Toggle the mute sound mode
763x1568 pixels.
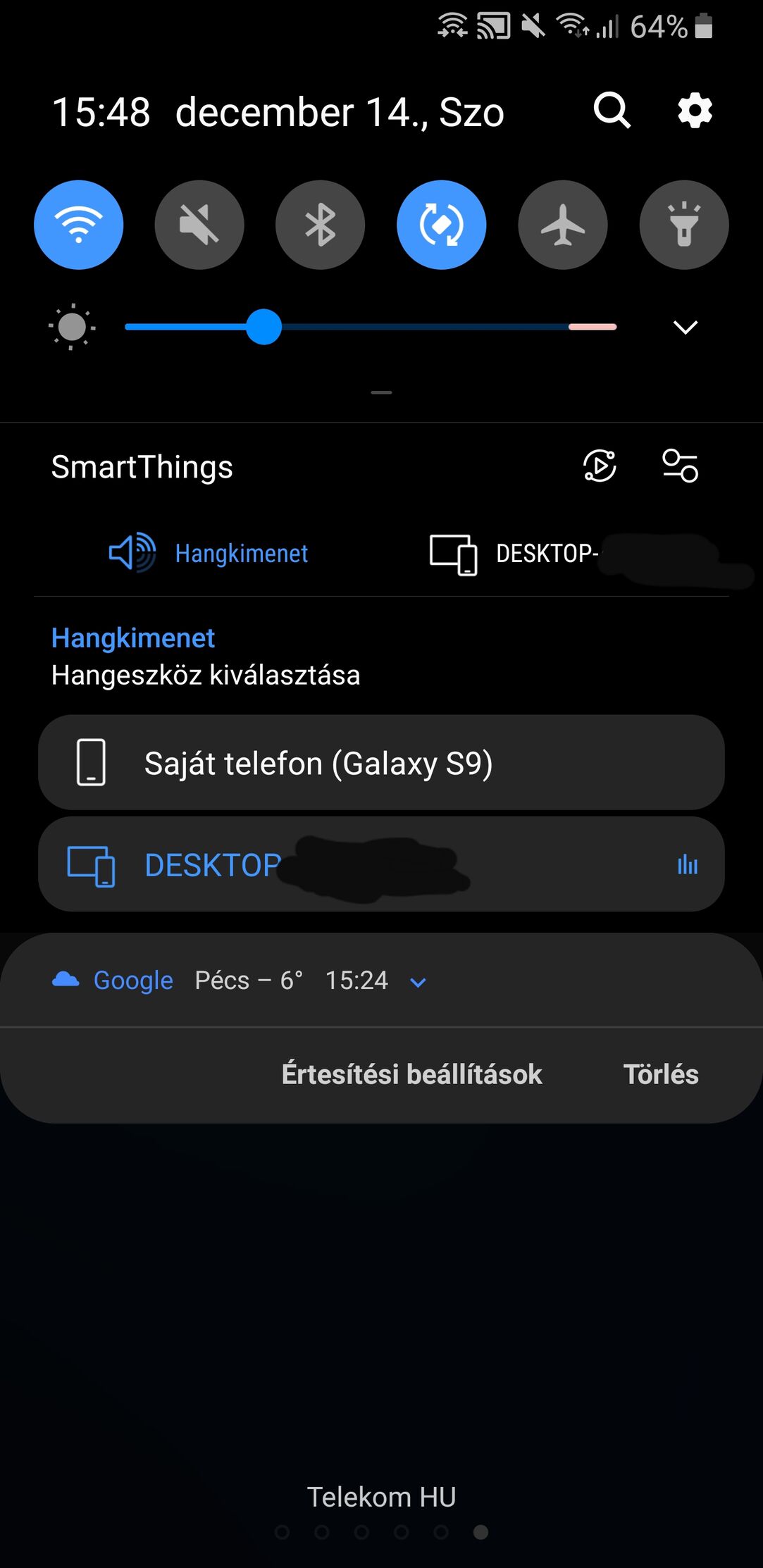pos(199,225)
